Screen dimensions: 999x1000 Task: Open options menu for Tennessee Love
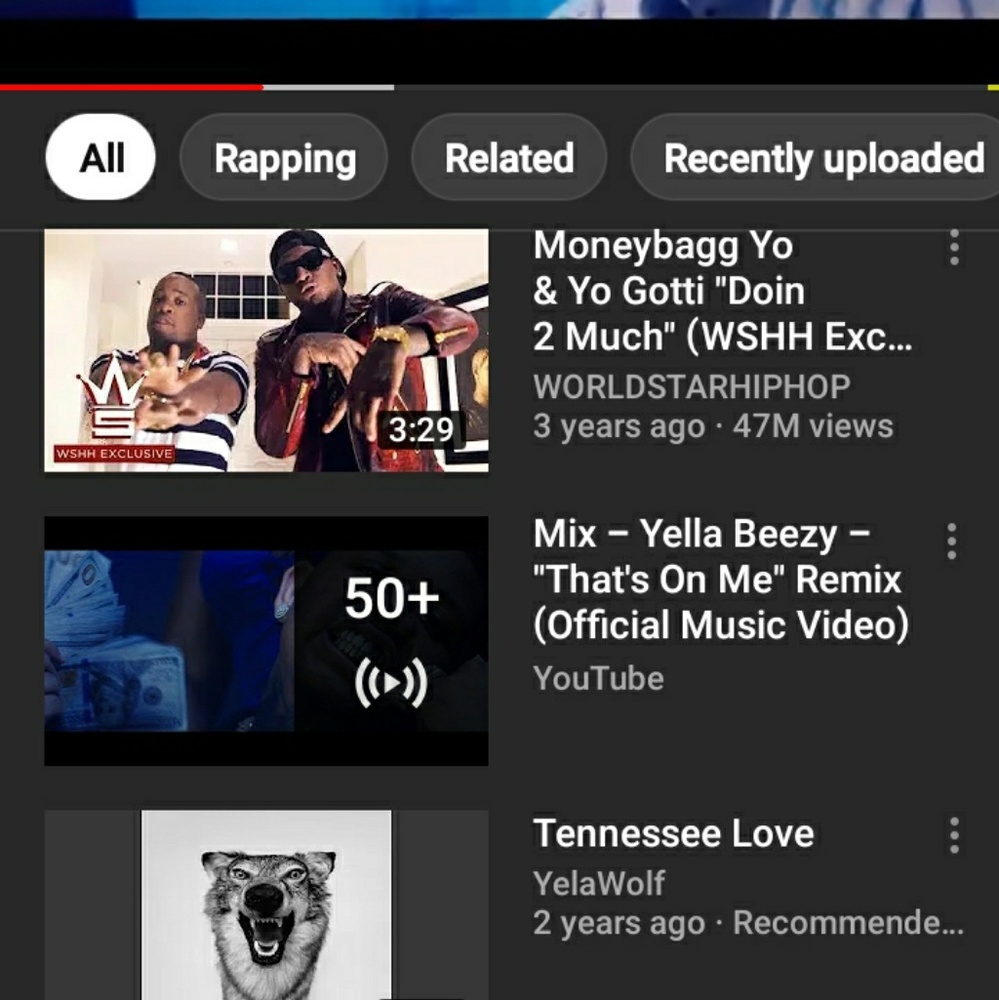click(954, 835)
